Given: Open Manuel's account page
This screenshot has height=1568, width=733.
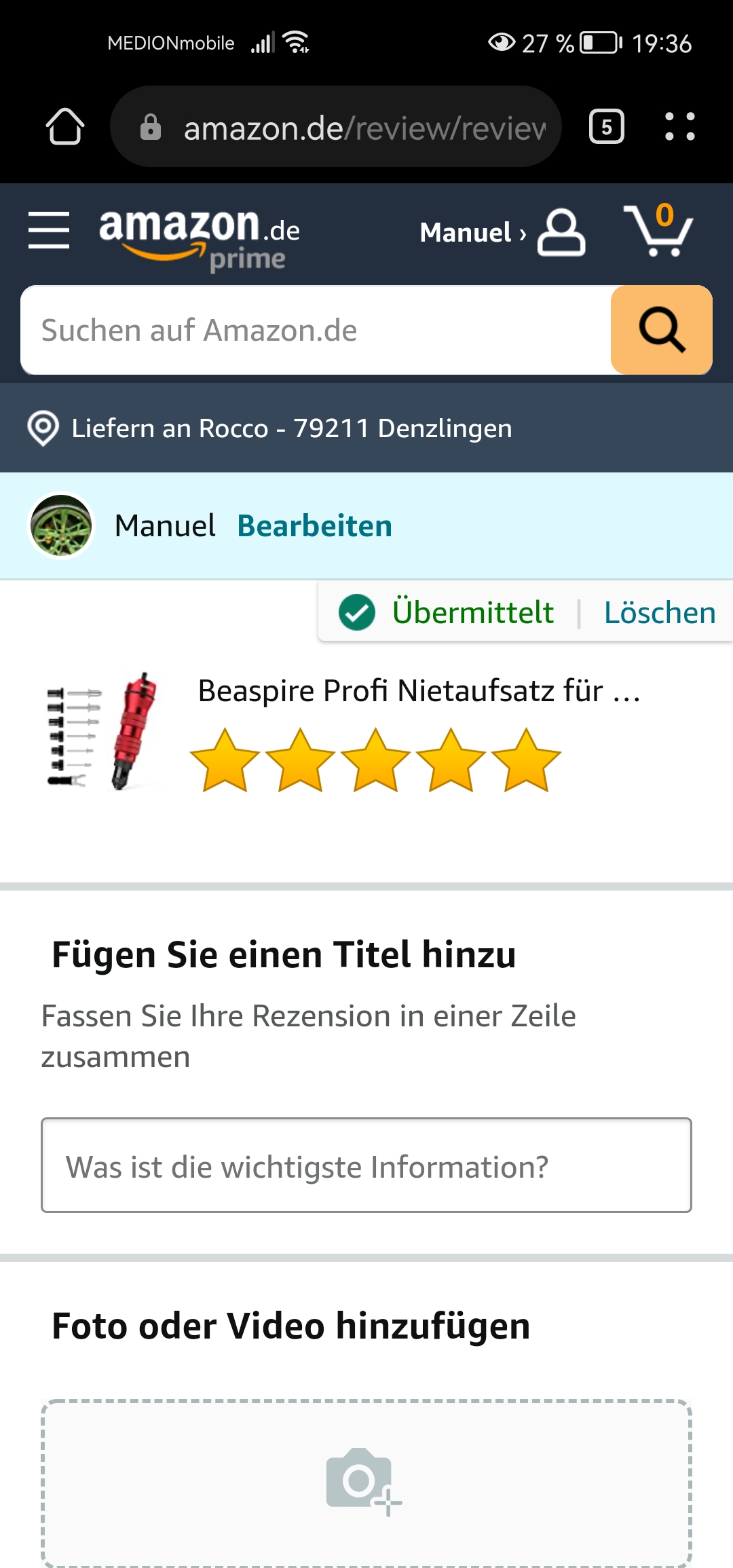Looking at the screenshot, I should point(502,233).
